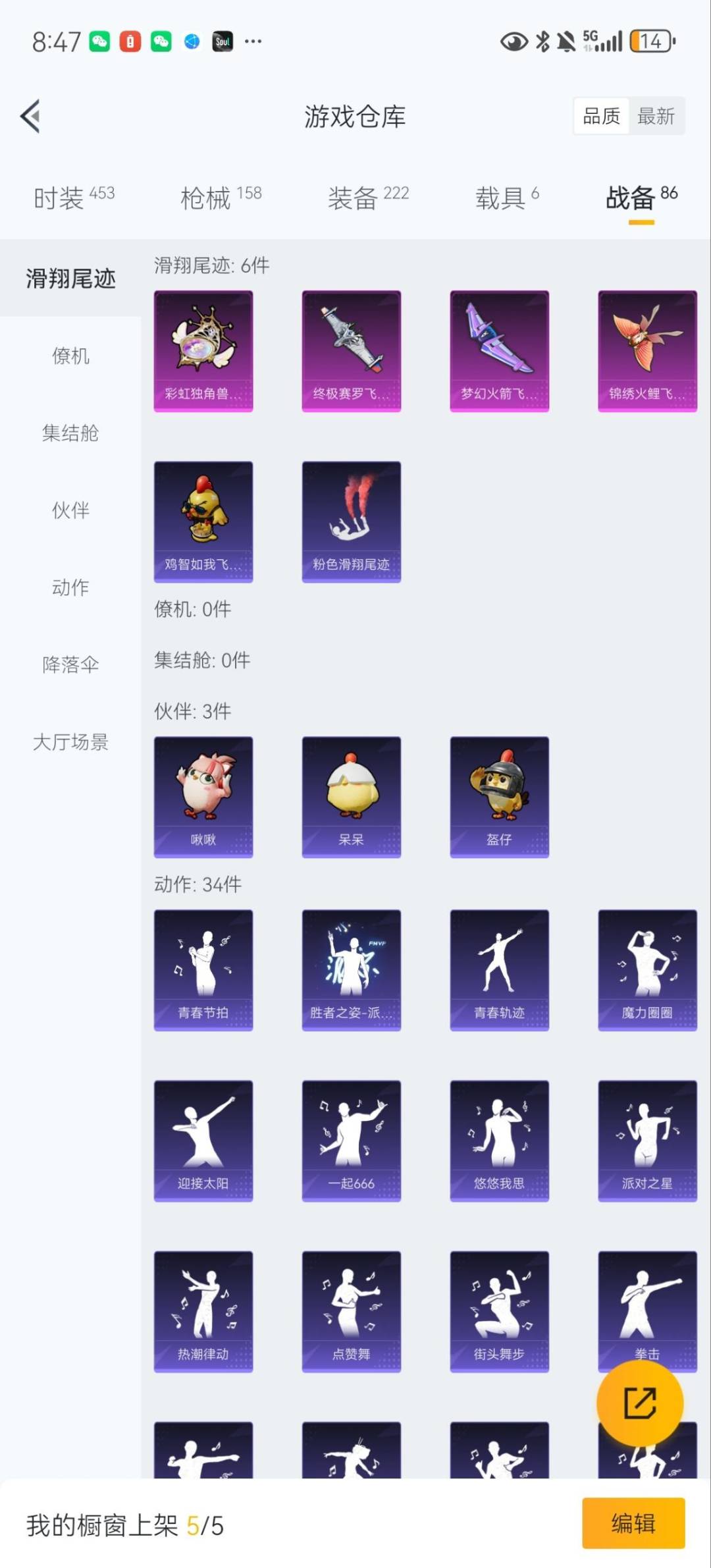
Task: View the 盔仔 companion item
Action: pos(499,795)
